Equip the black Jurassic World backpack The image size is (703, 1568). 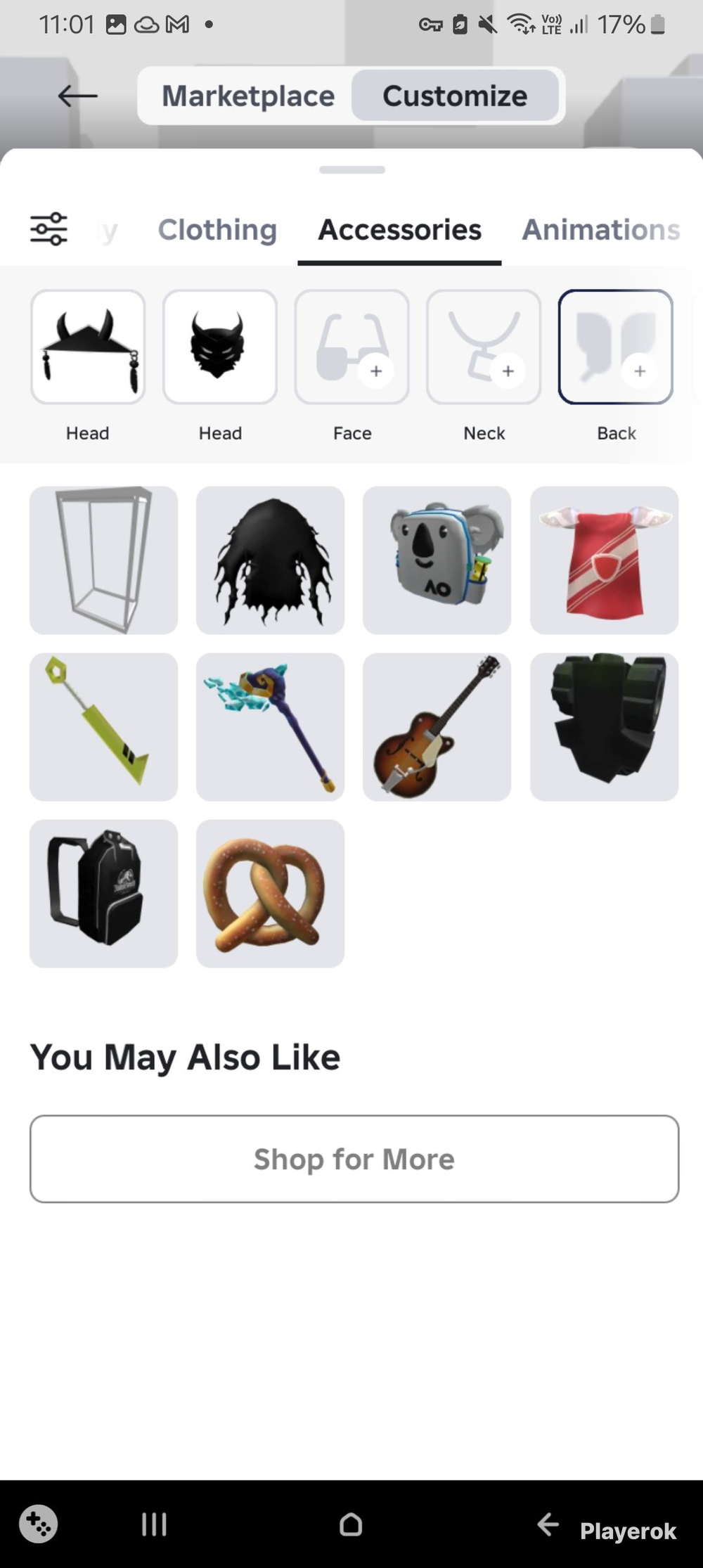pyautogui.click(x=103, y=894)
